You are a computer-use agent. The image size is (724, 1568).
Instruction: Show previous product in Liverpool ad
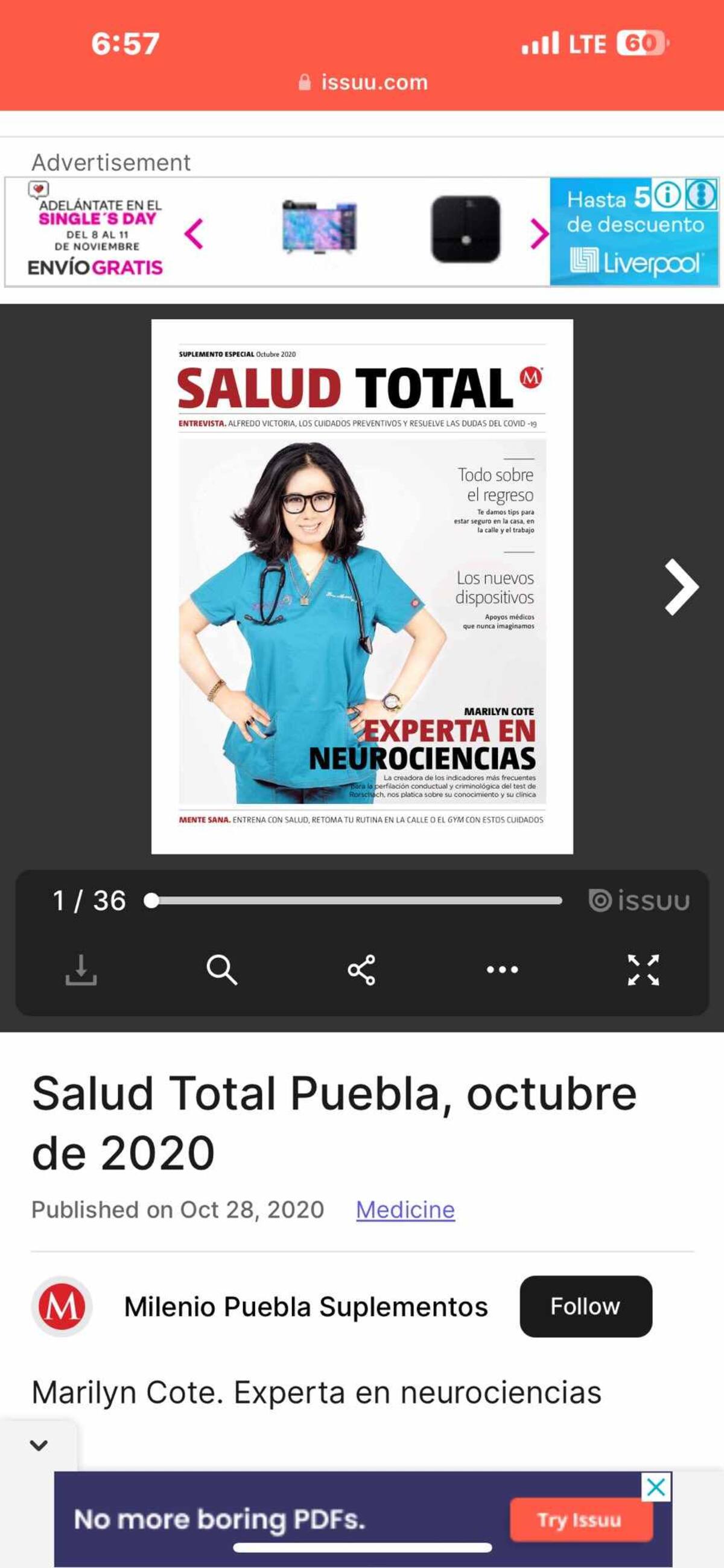click(194, 234)
